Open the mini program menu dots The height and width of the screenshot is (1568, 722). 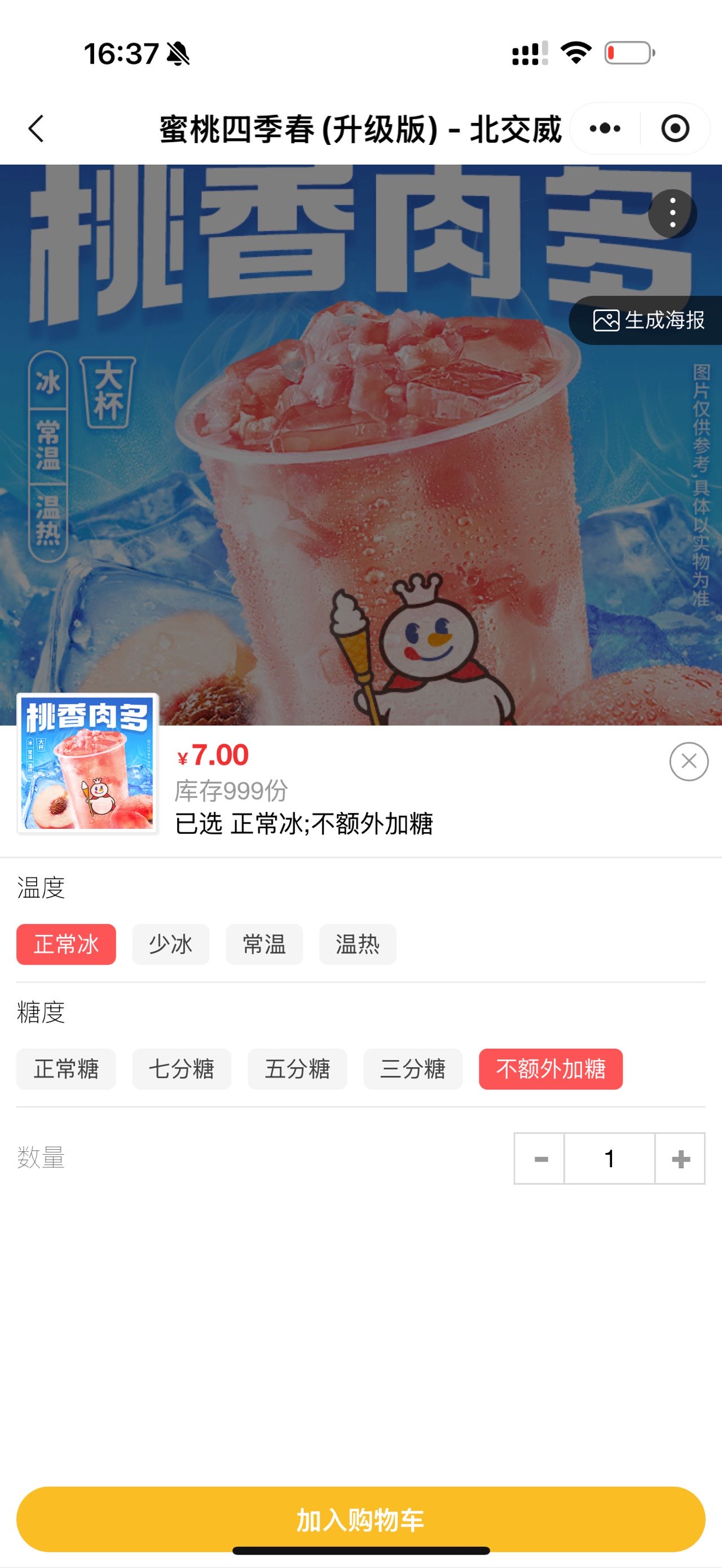605,129
